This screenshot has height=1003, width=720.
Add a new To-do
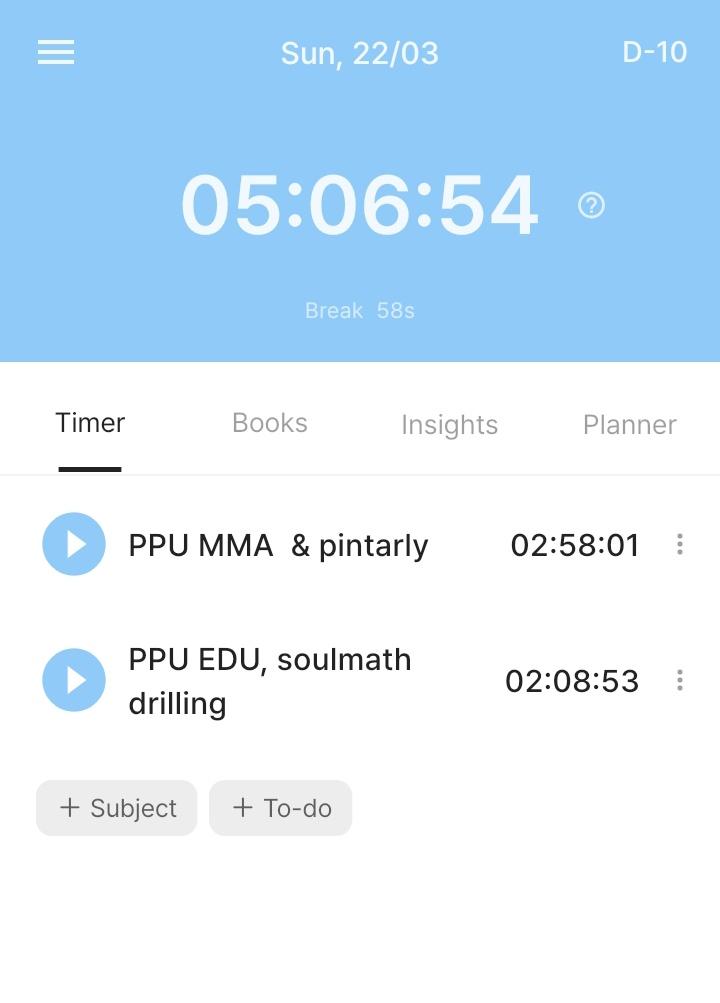281,808
